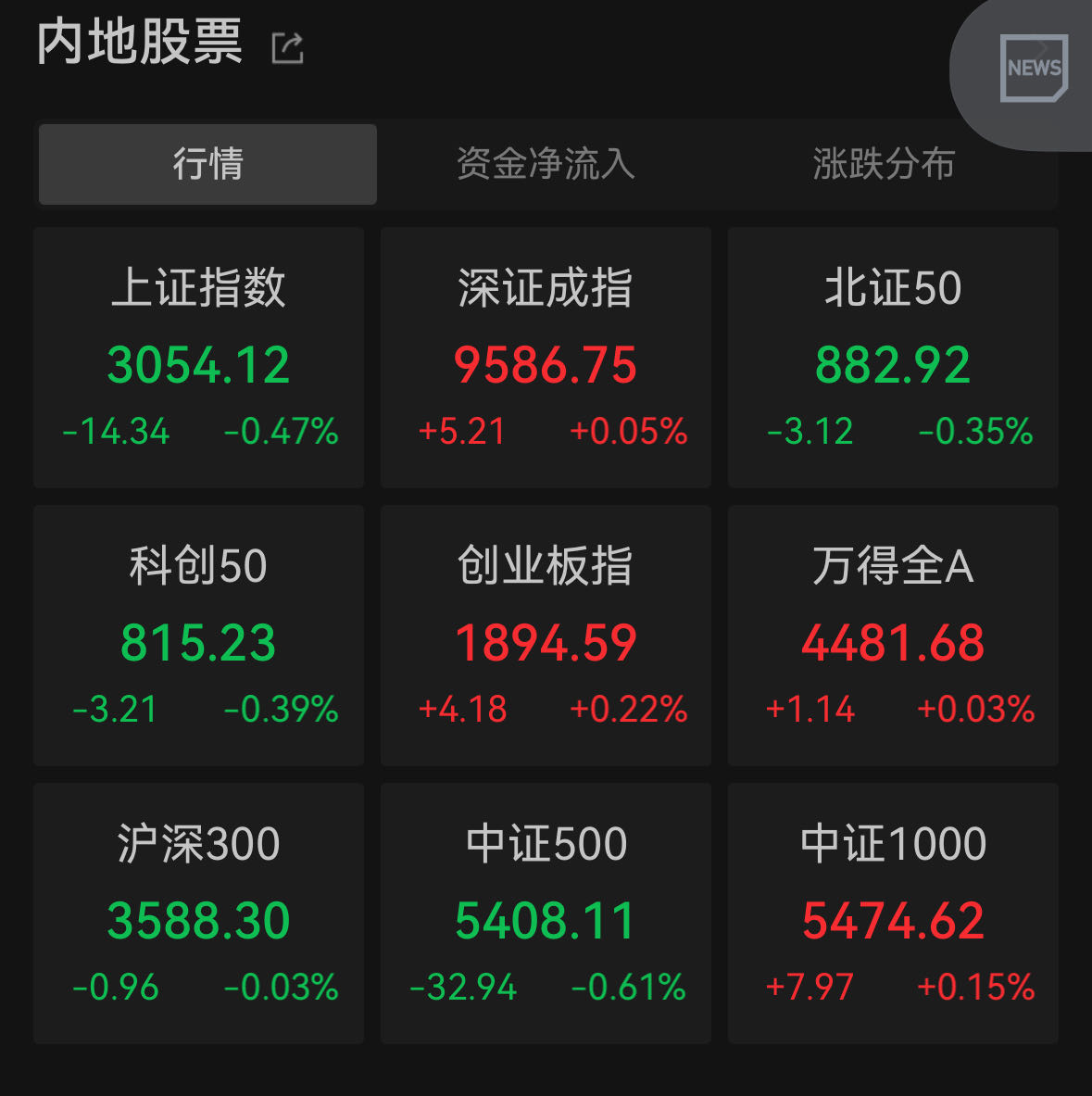Switch to the 涨跌分布 tab
The height and width of the screenshot is (1096, 1092).
[x=884, y=164]
